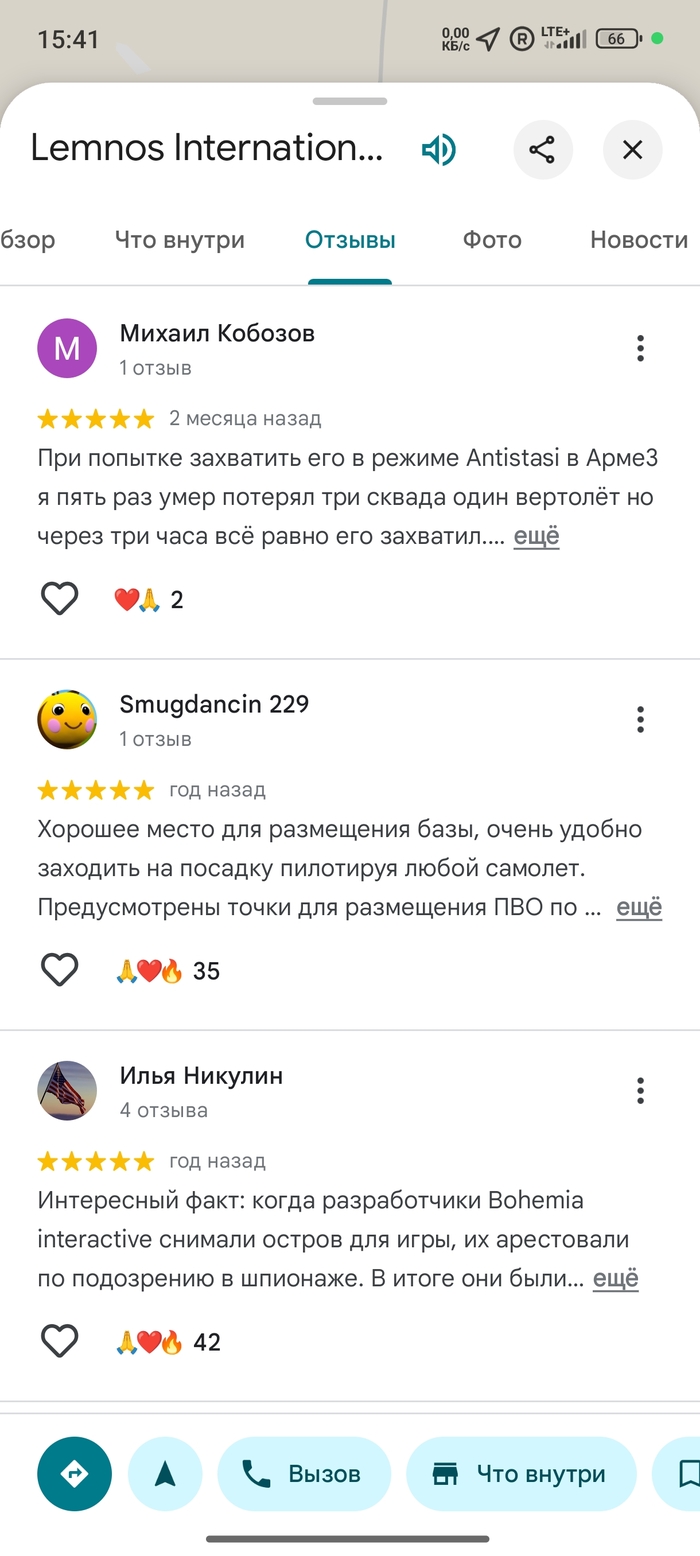The image size is (700, 1556).
Task: Like Илья Никулин's review
Action: [59, 1341]
